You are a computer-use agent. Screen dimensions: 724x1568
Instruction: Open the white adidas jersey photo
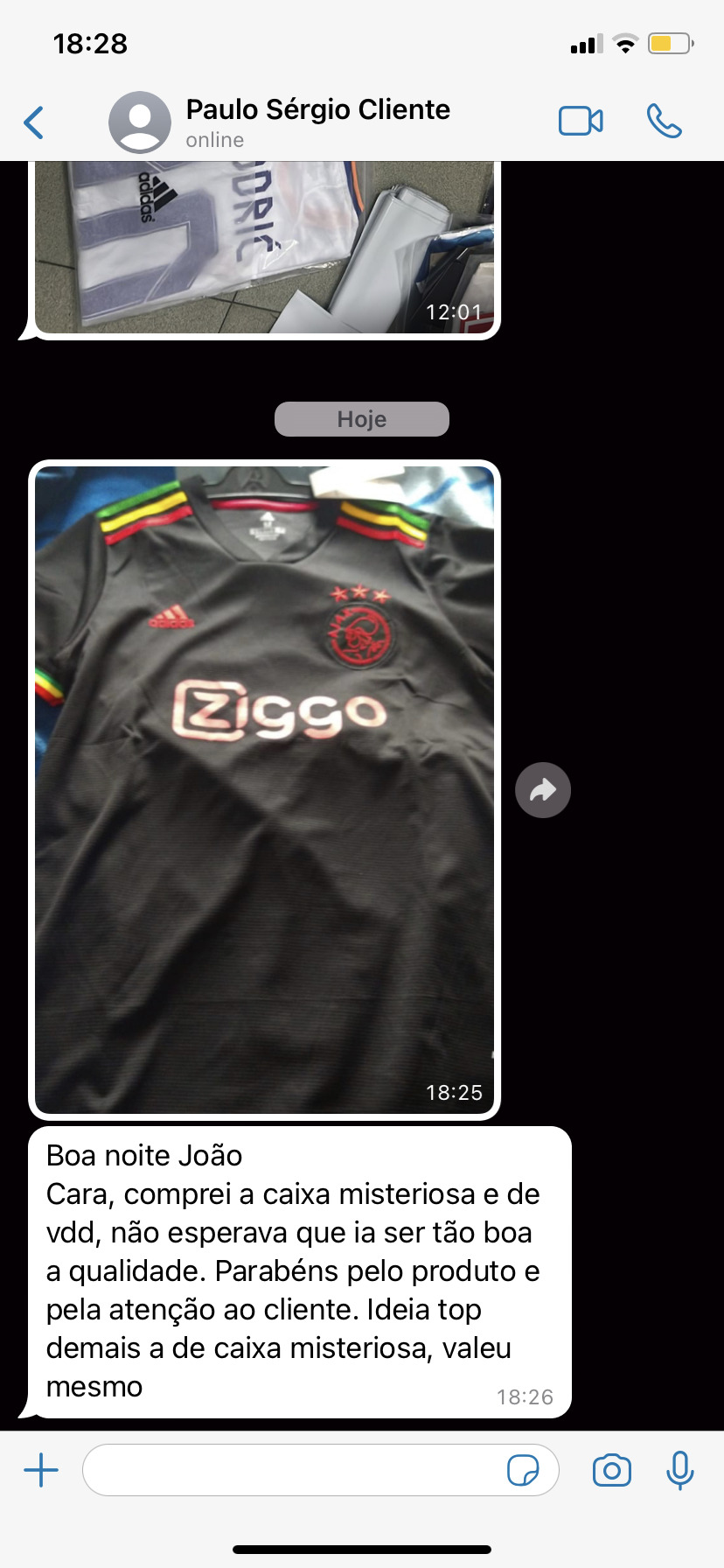point(265,248)
